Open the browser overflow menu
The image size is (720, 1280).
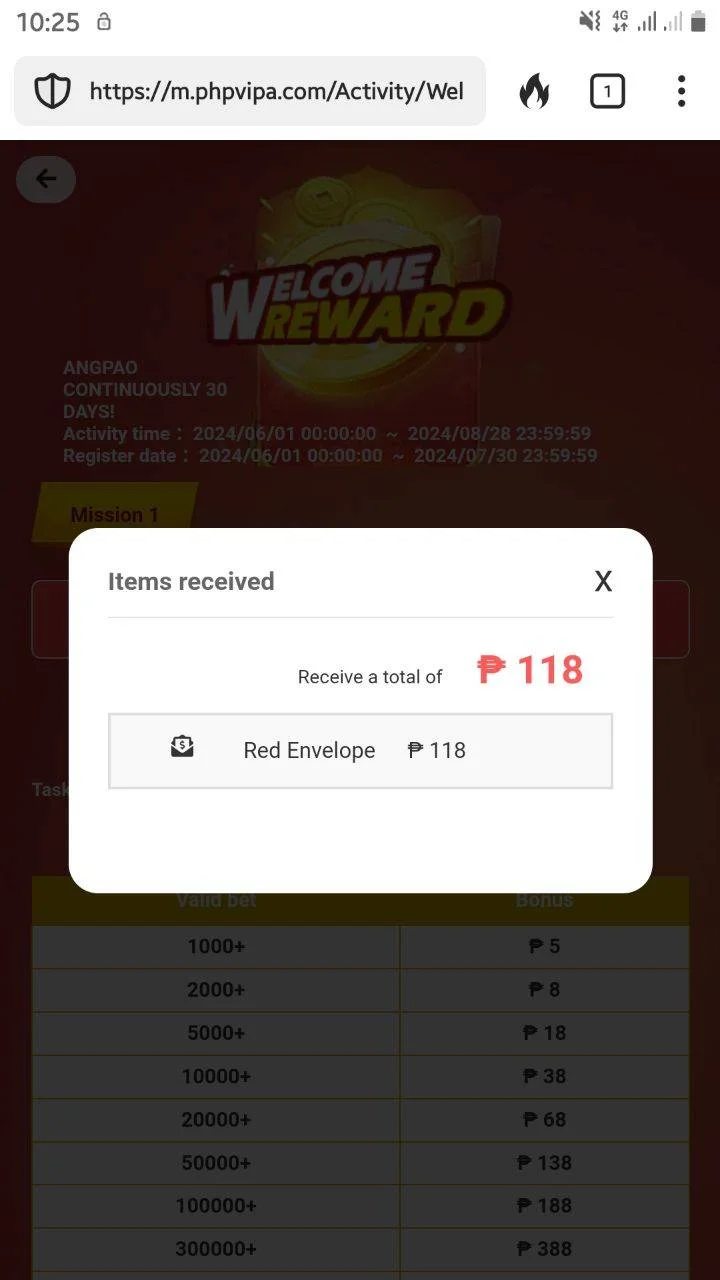[681, 92]
